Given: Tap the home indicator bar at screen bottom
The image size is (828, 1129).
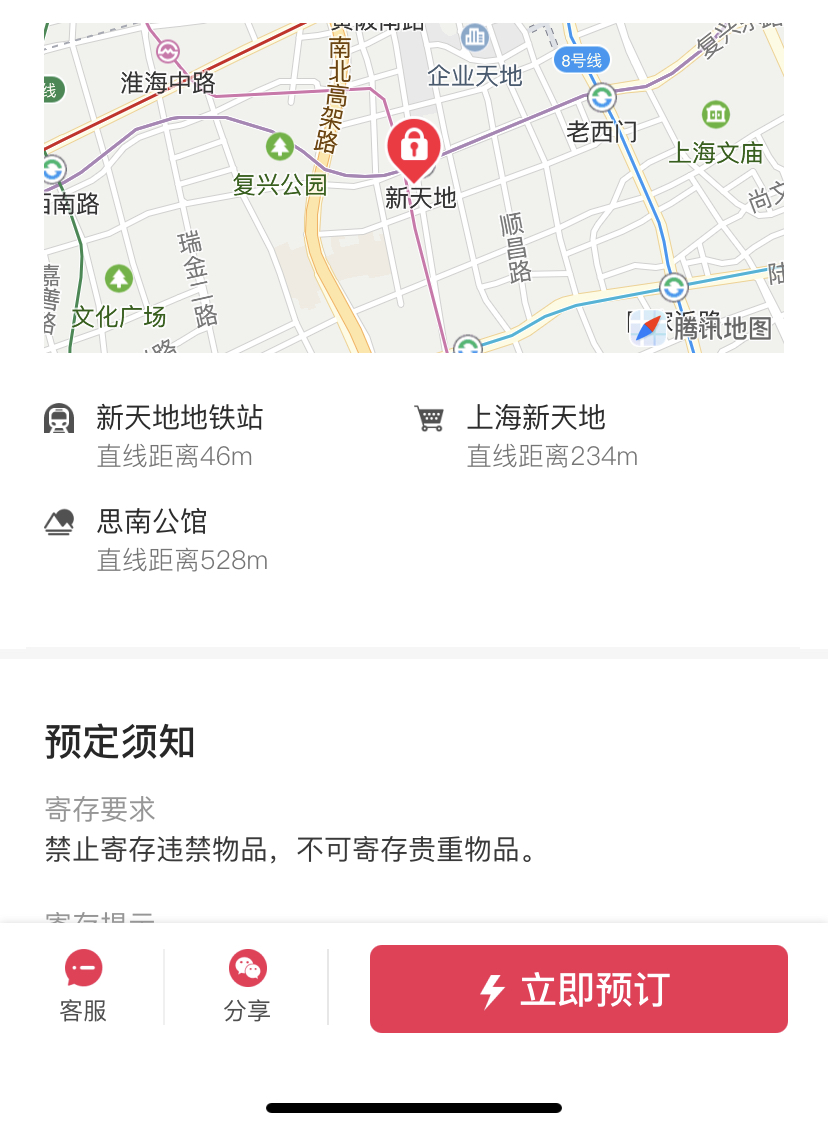Looking at the screenshot, I should (414, 1107).
